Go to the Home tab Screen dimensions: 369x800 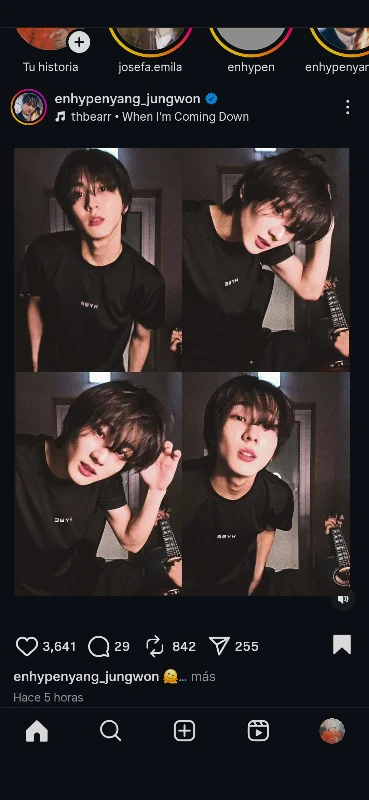click(x=37, y=732)
